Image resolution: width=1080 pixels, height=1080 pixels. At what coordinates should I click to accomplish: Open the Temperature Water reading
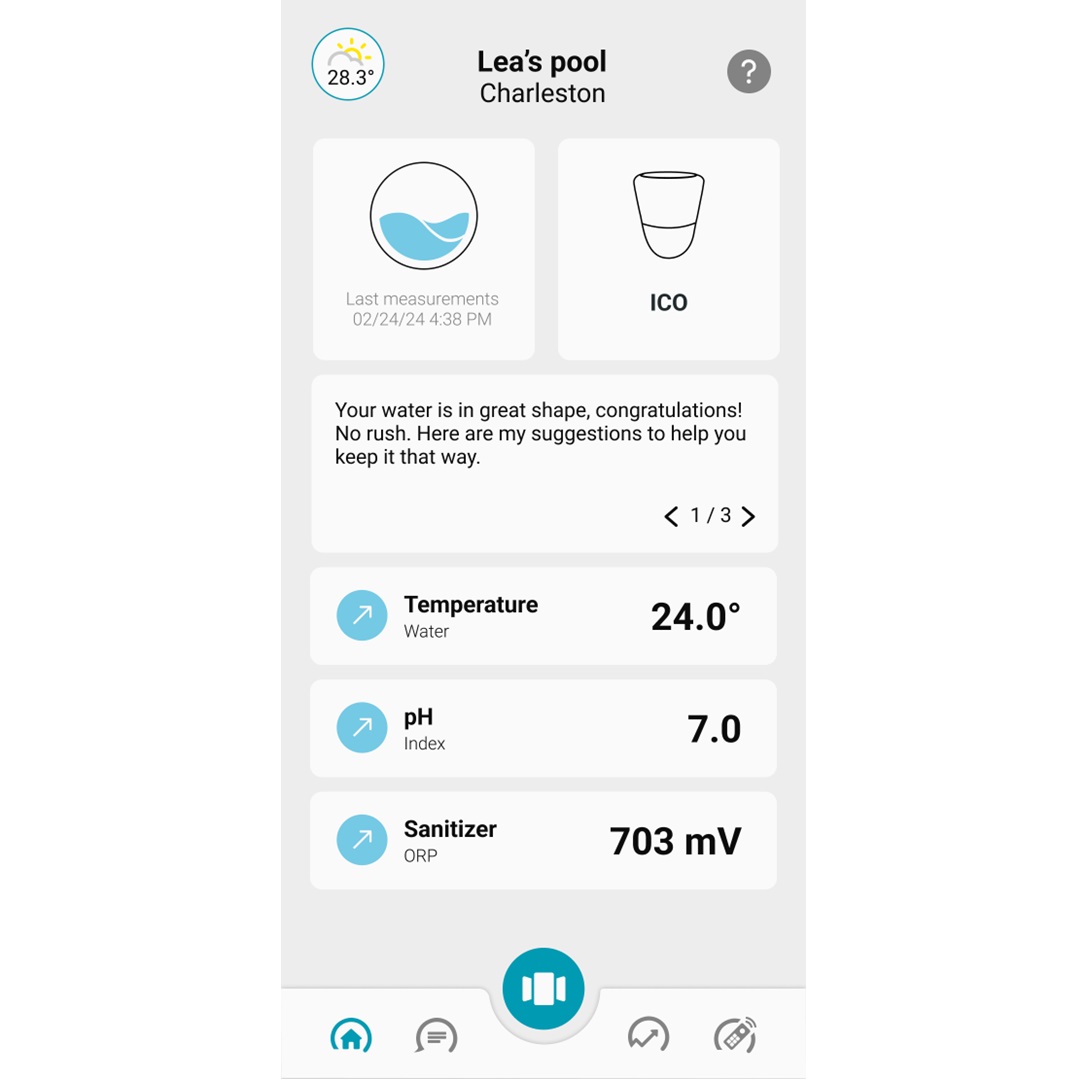click(x=543, y=616)
